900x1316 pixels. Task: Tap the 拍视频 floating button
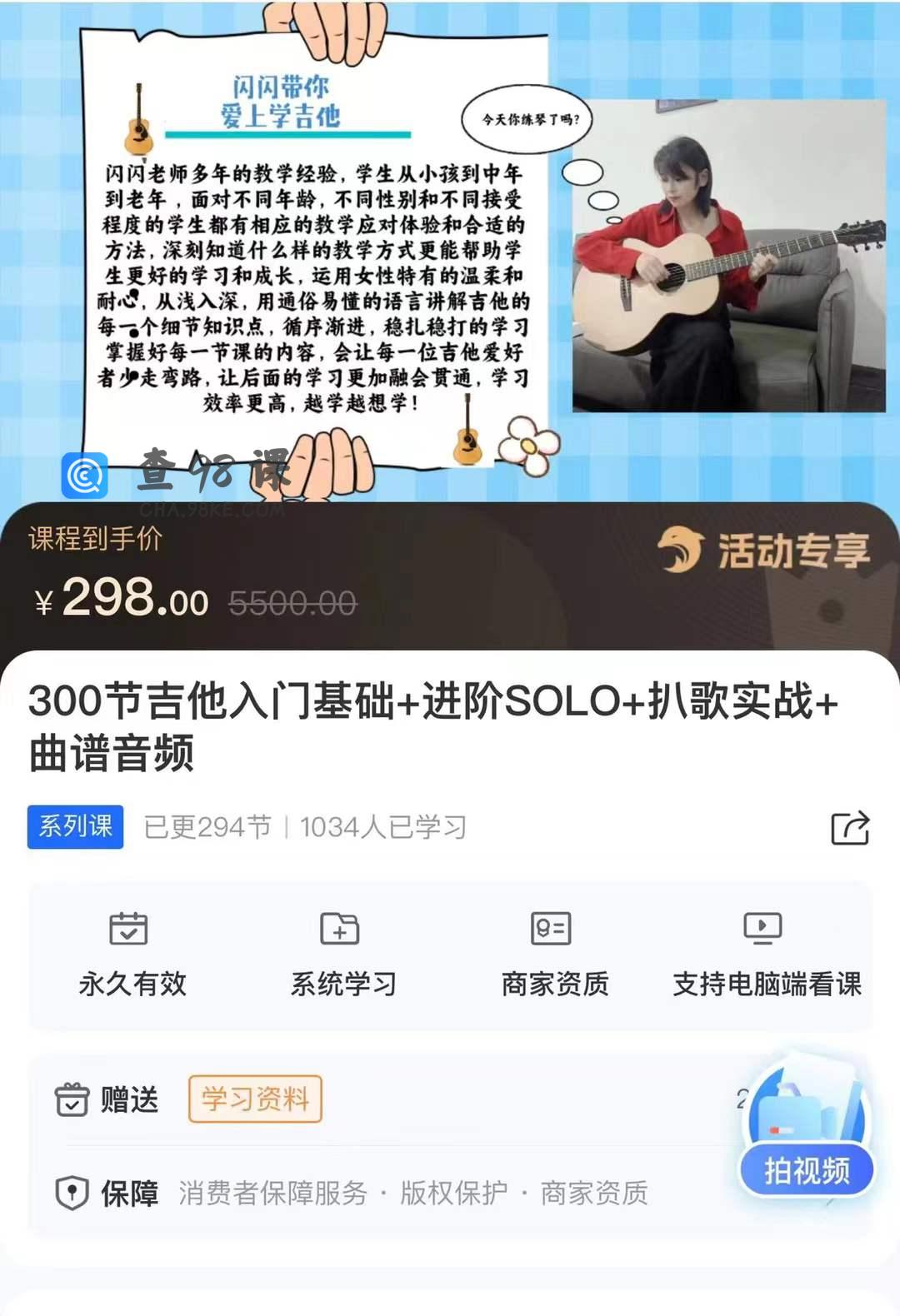point(807,1170)
